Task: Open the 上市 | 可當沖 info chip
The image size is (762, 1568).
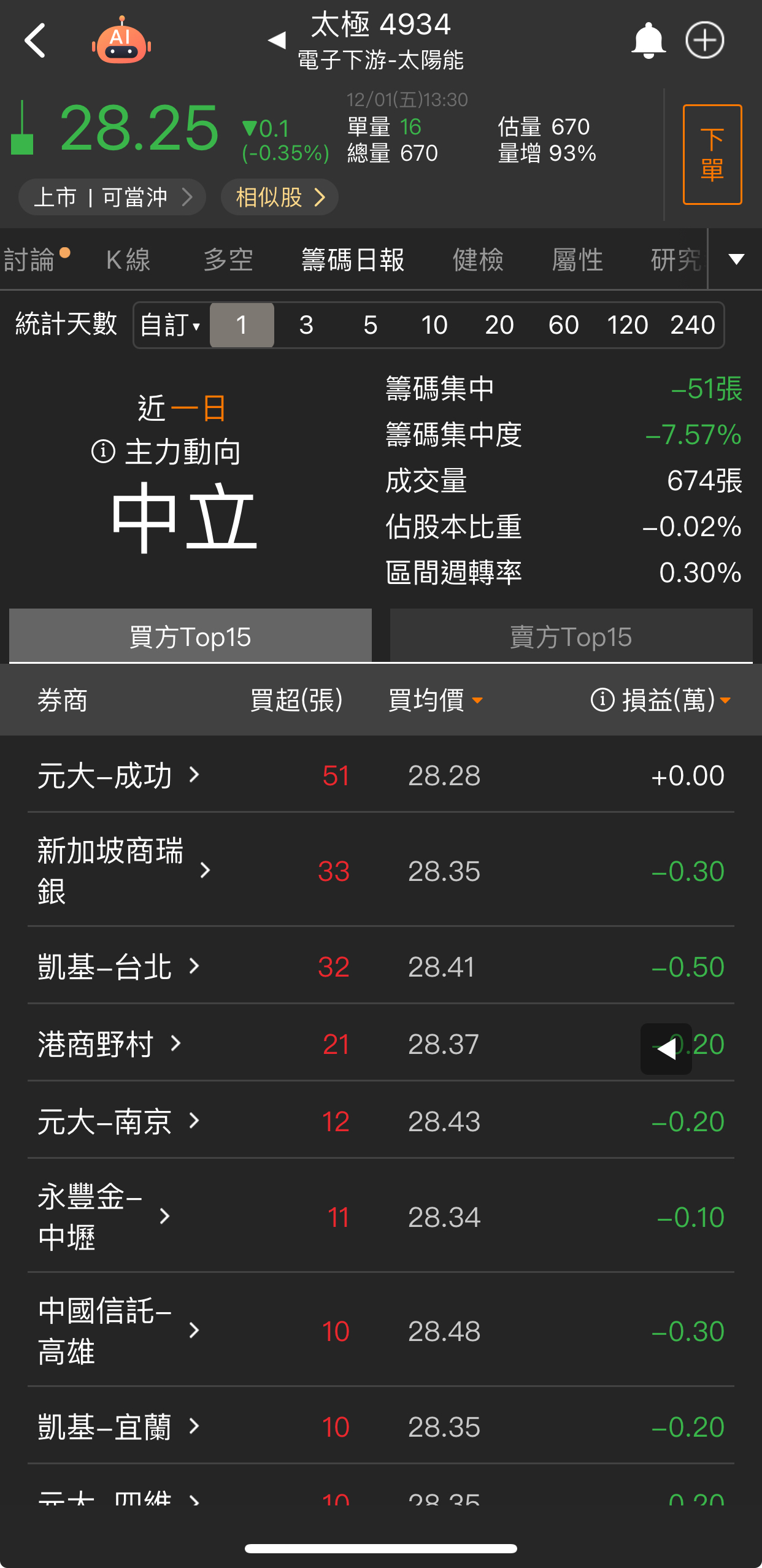Action: tap(112, 198)
